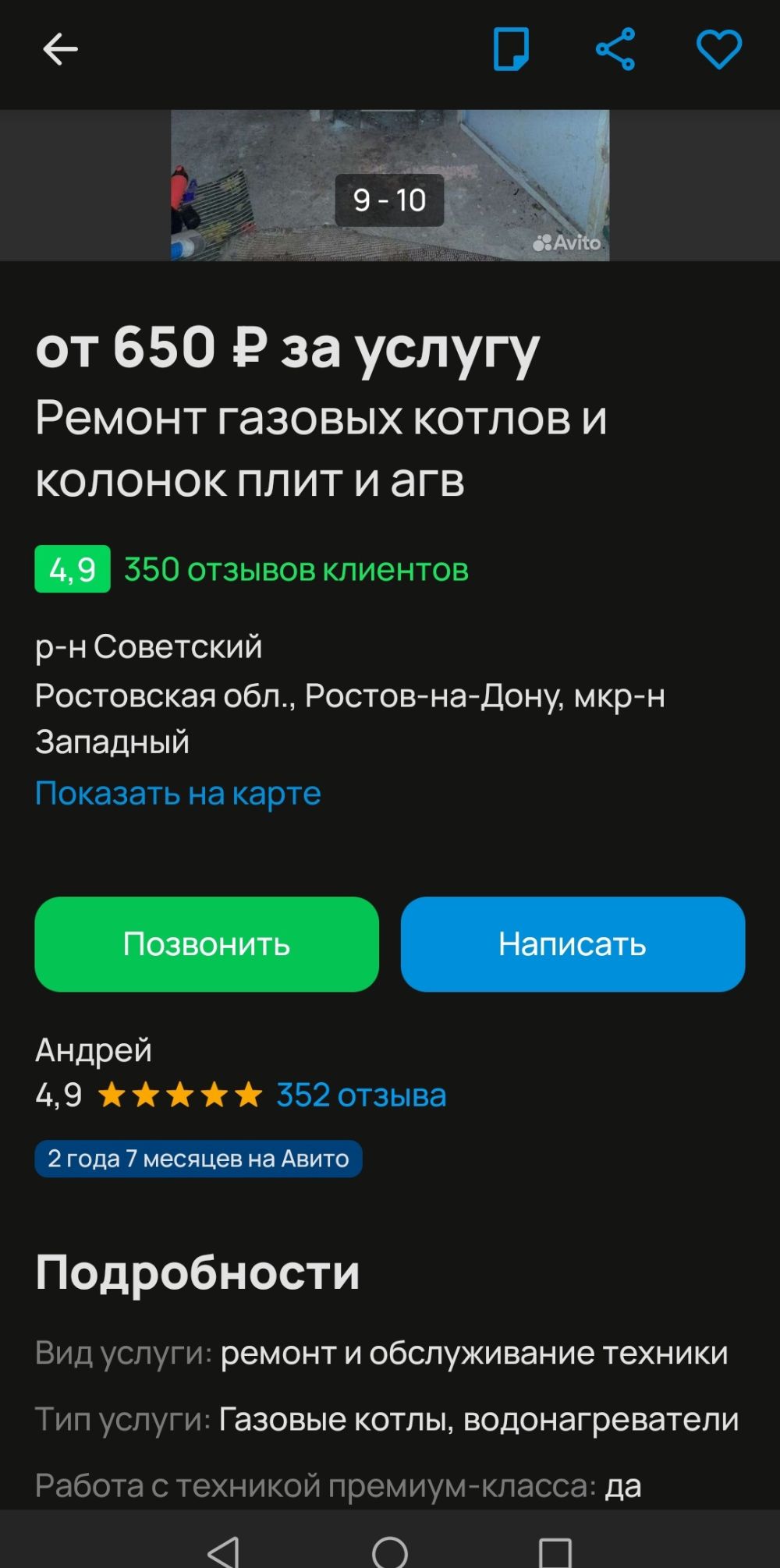
Task: Open 350 отзывов клиентов reviews
Action: tap(296, 570)
